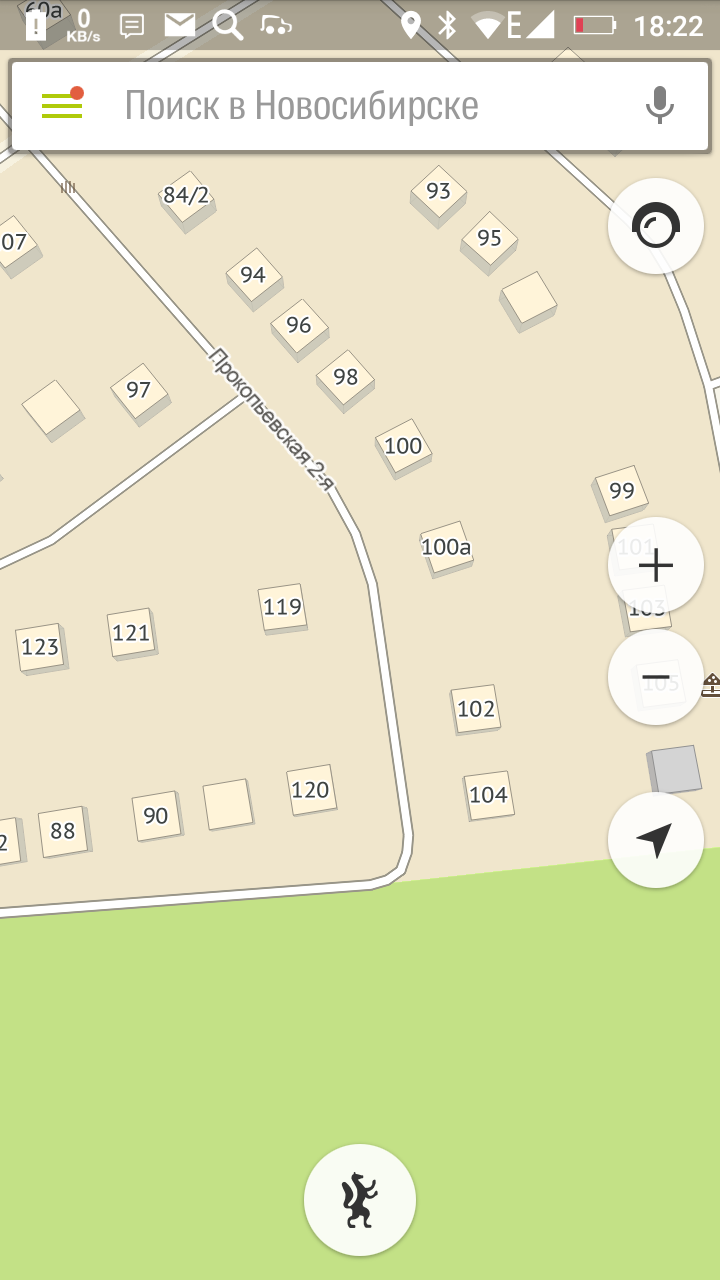Open the hamburger menu
The width and height of the screenshot is (720, 1280).
[x=62, y=105]
